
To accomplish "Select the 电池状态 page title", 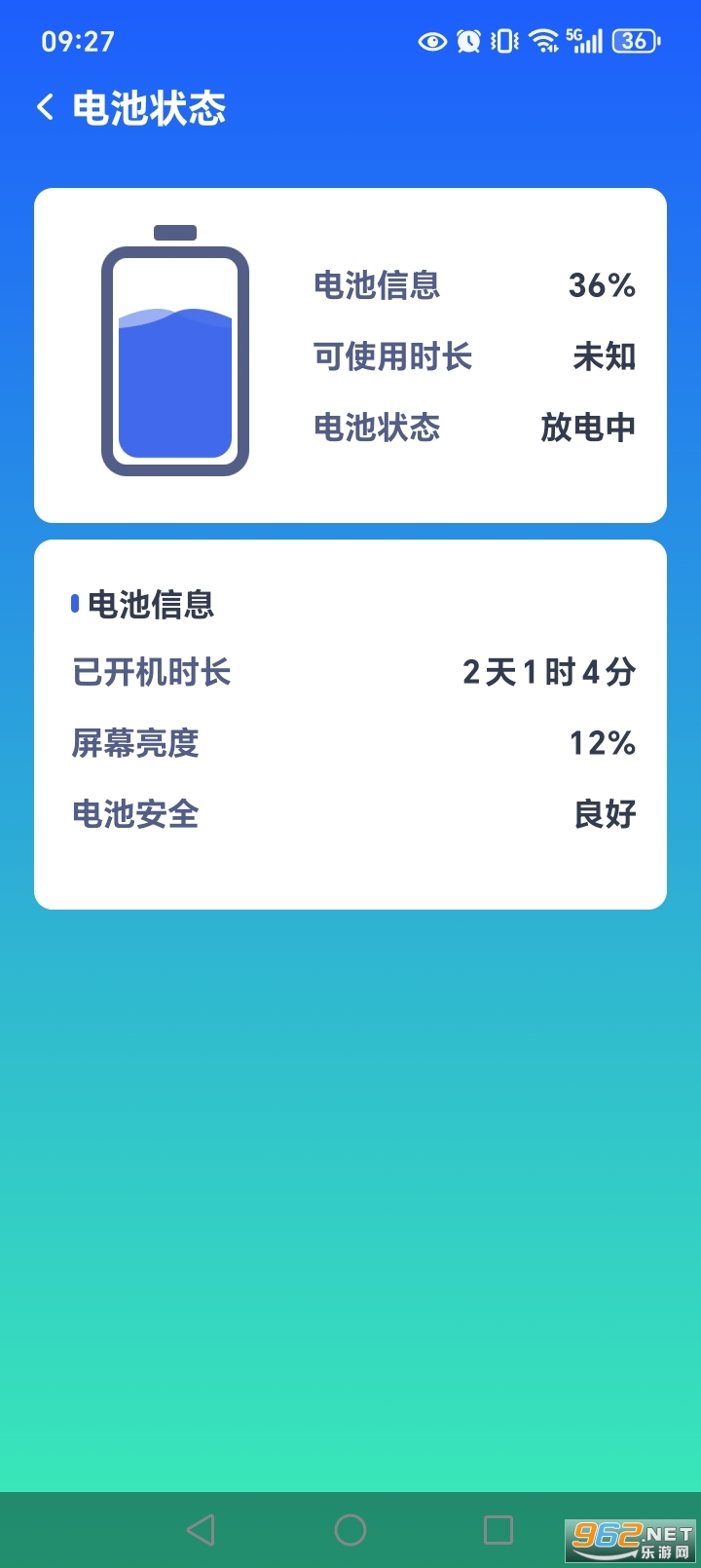I will (148, 109).
